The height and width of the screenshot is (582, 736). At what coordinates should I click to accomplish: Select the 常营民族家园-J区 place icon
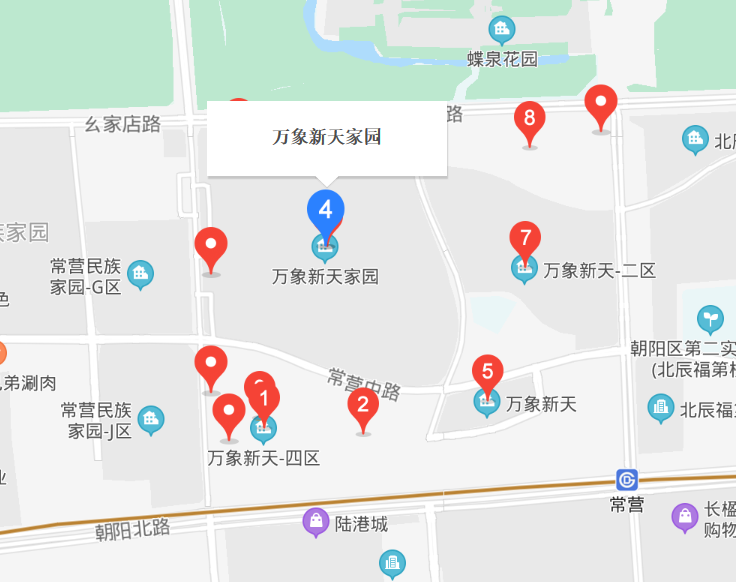[151, 418]
